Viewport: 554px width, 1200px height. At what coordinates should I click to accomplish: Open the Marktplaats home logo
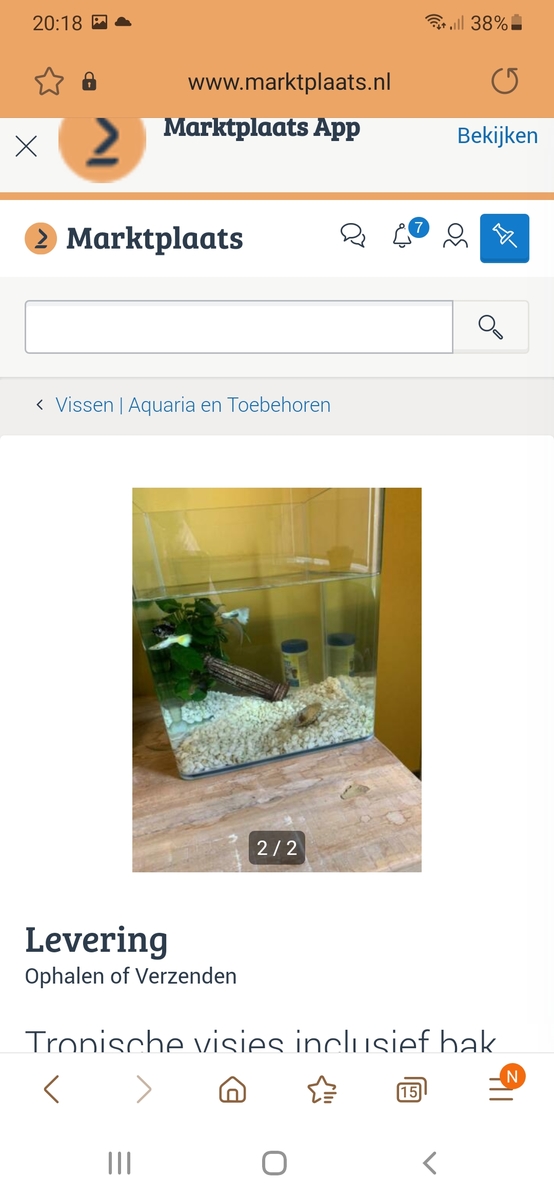(134, 239)
